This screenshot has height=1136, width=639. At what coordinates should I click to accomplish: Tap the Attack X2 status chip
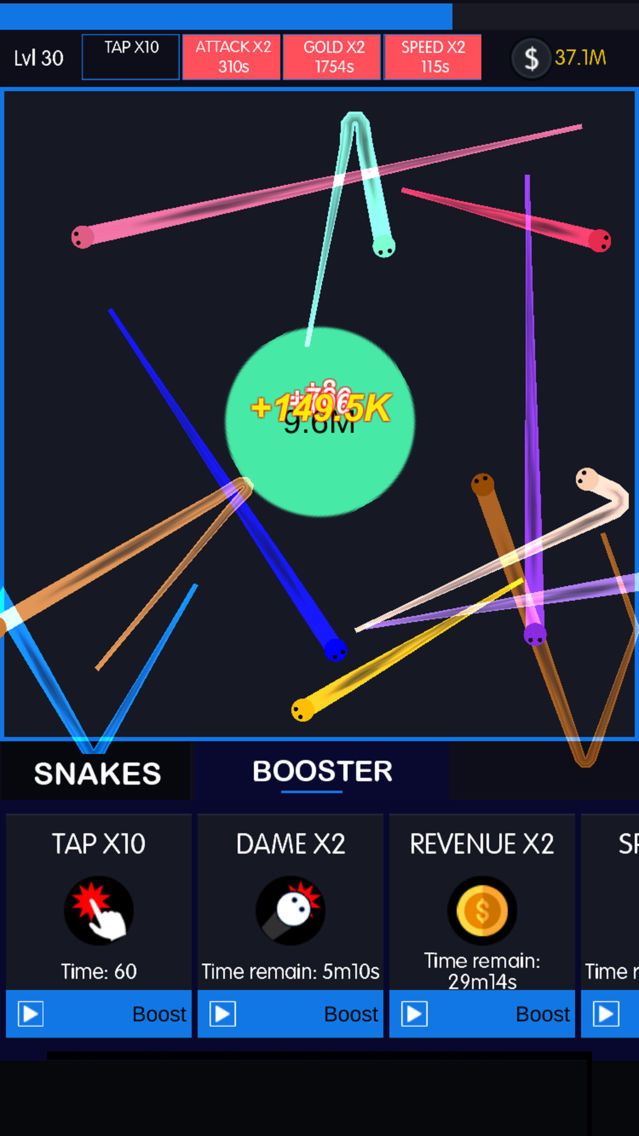232,57
